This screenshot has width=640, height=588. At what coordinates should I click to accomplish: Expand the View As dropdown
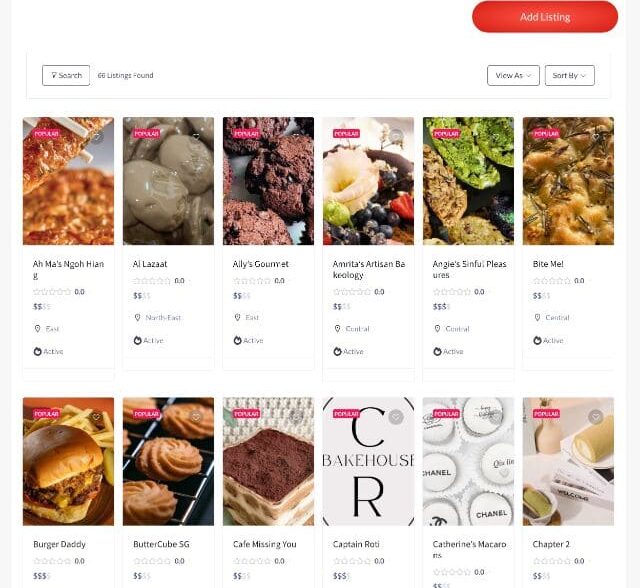[513, 75]
